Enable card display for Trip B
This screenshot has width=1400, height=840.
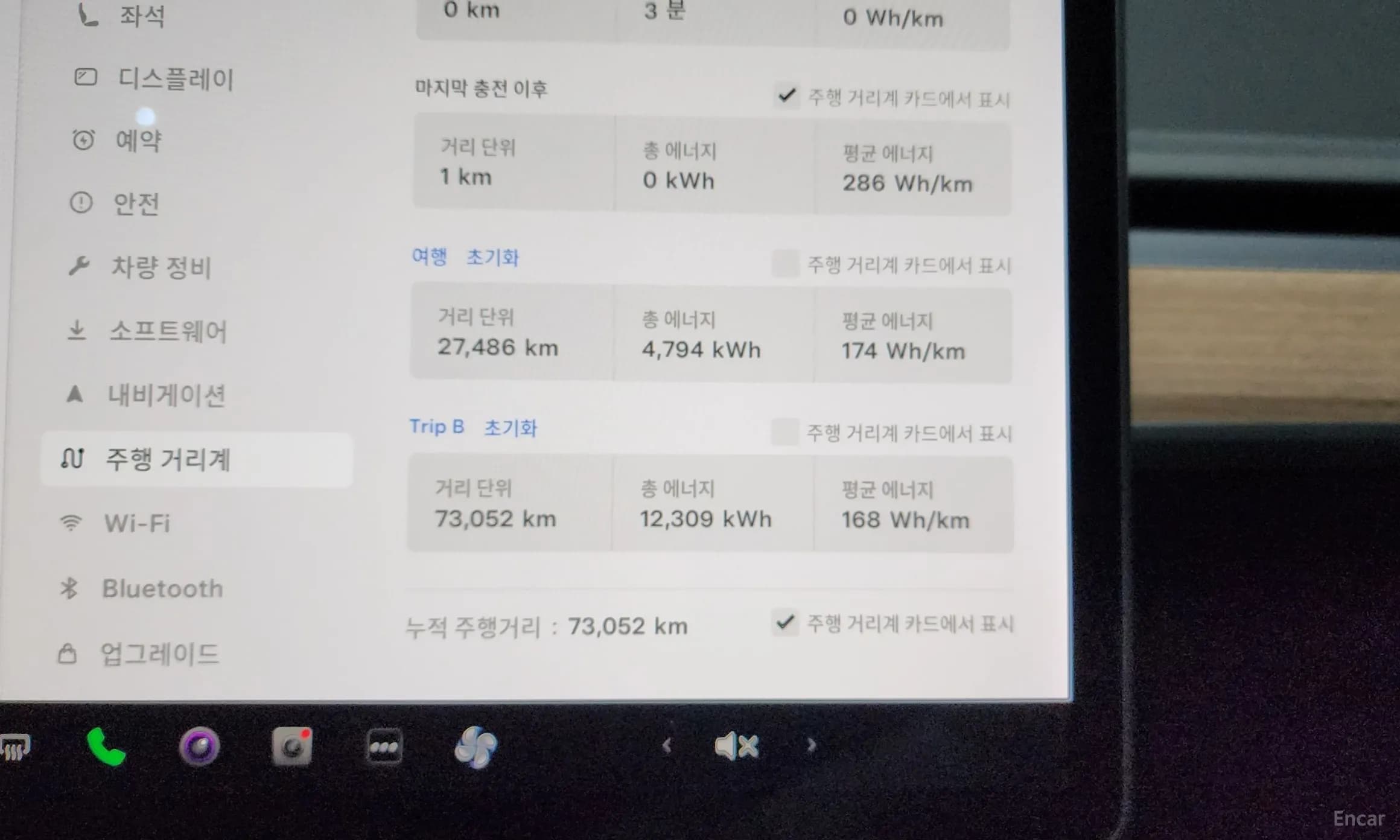[x=785, y=432]
